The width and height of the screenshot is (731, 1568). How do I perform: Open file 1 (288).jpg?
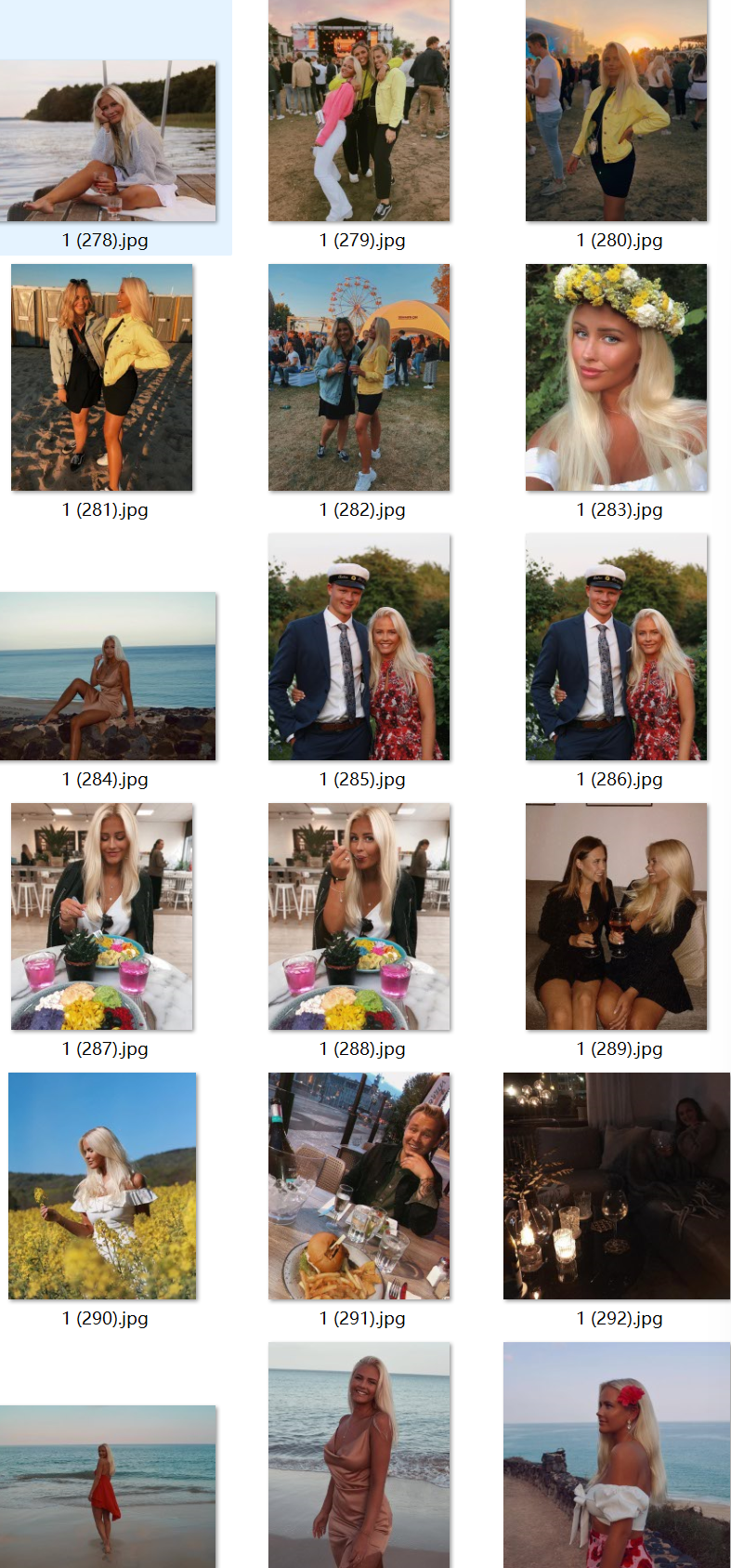point(359,916)
